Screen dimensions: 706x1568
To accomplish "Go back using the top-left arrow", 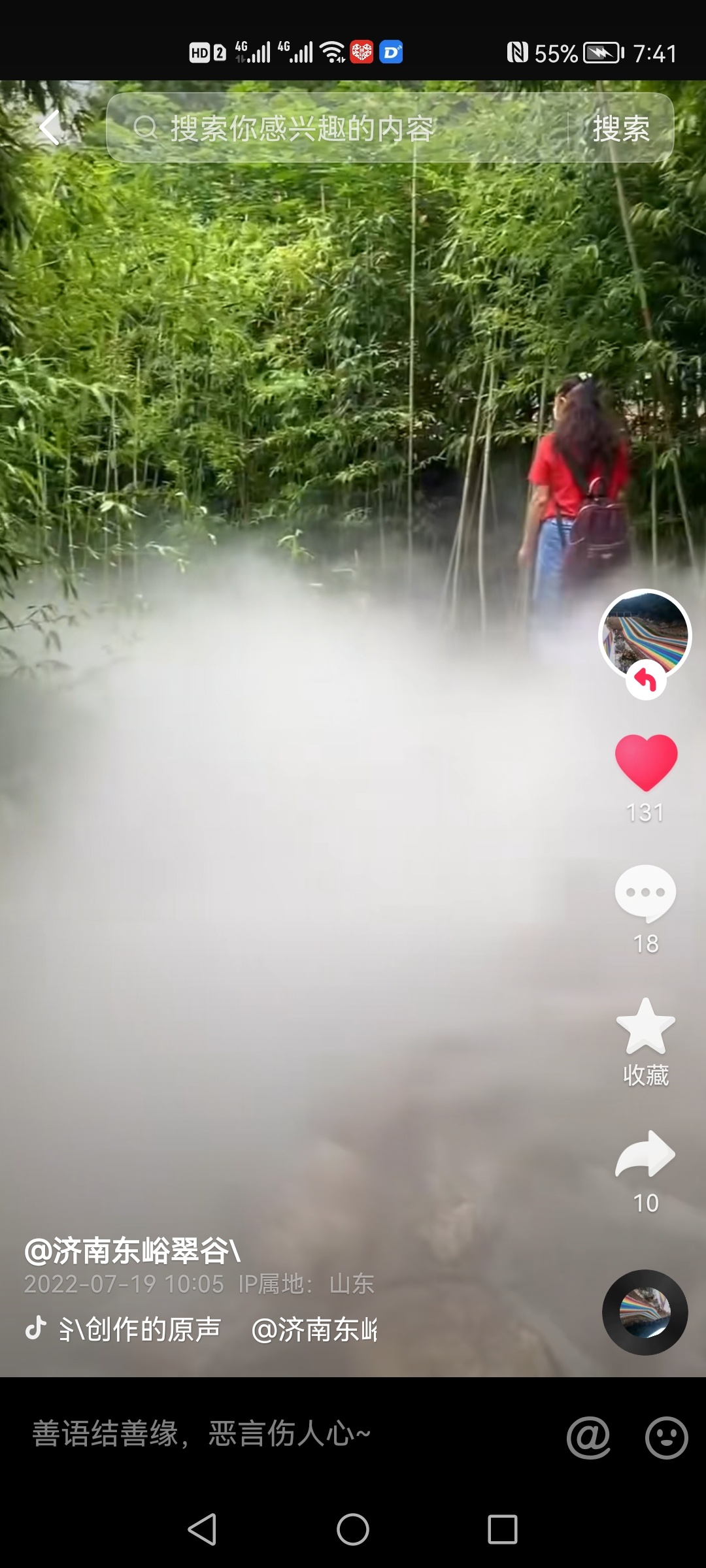I will tap(50, 127).
